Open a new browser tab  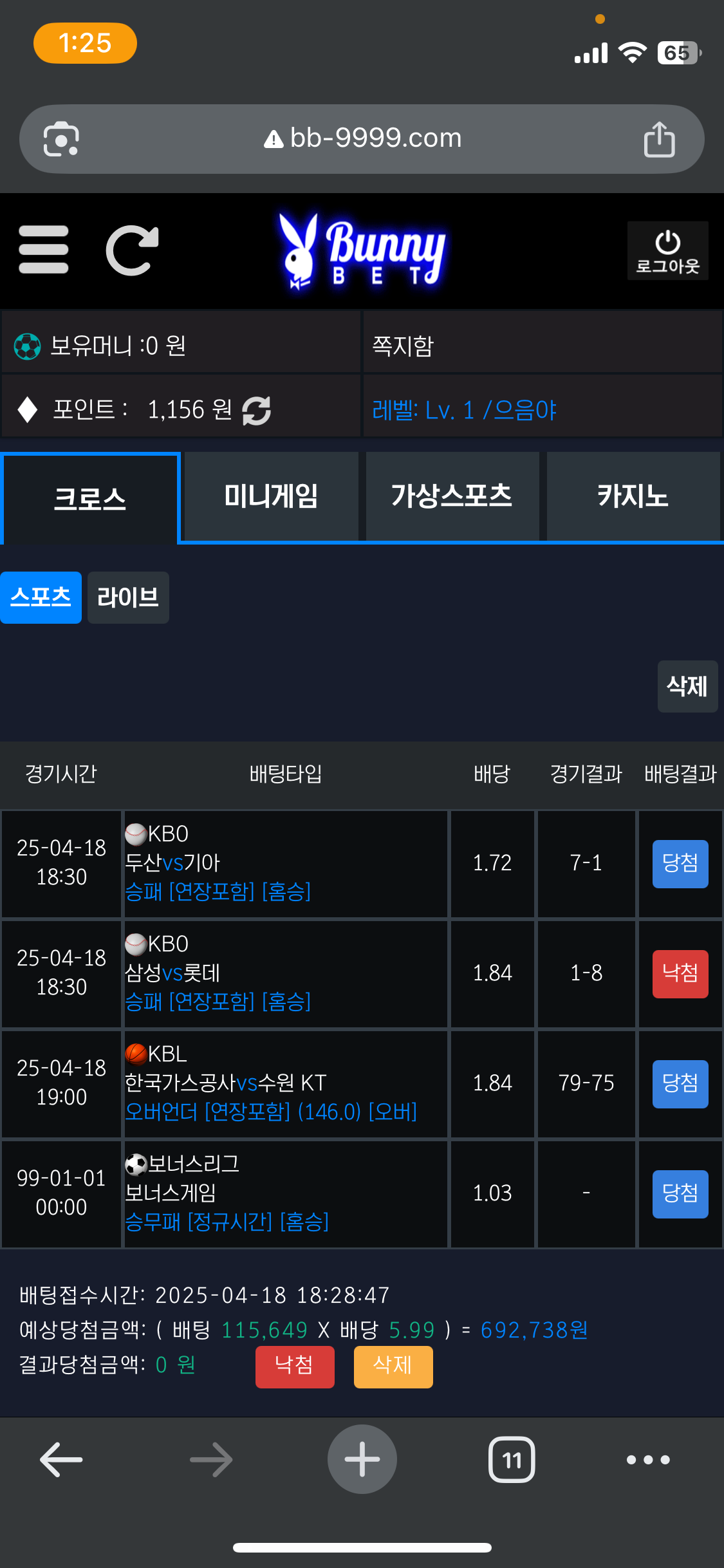362,1459
